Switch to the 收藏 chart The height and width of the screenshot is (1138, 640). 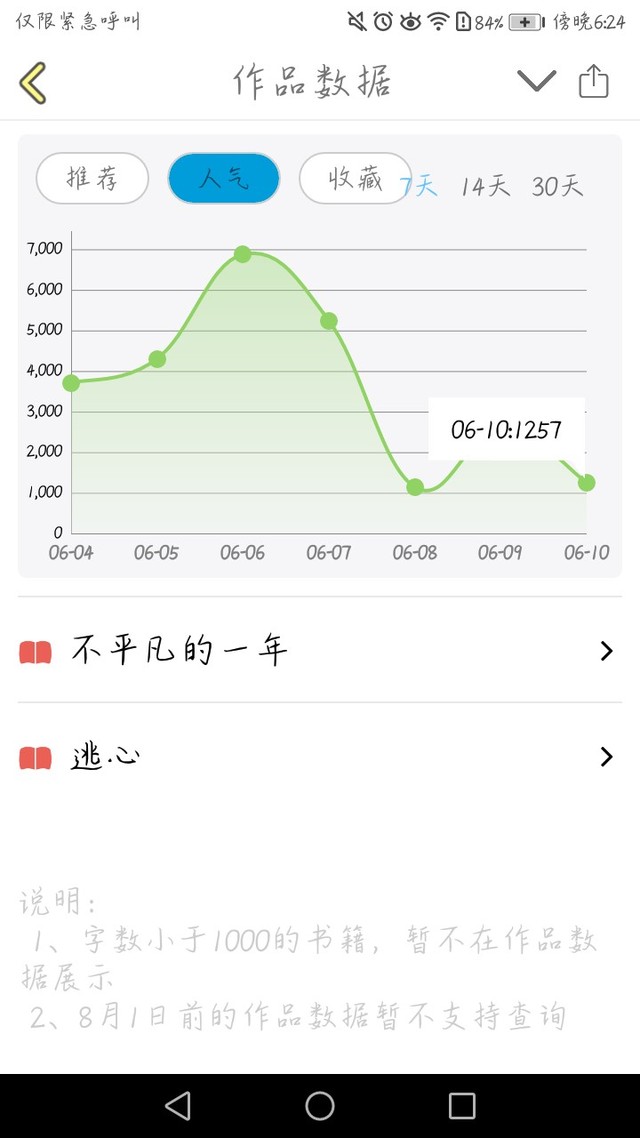355,178
